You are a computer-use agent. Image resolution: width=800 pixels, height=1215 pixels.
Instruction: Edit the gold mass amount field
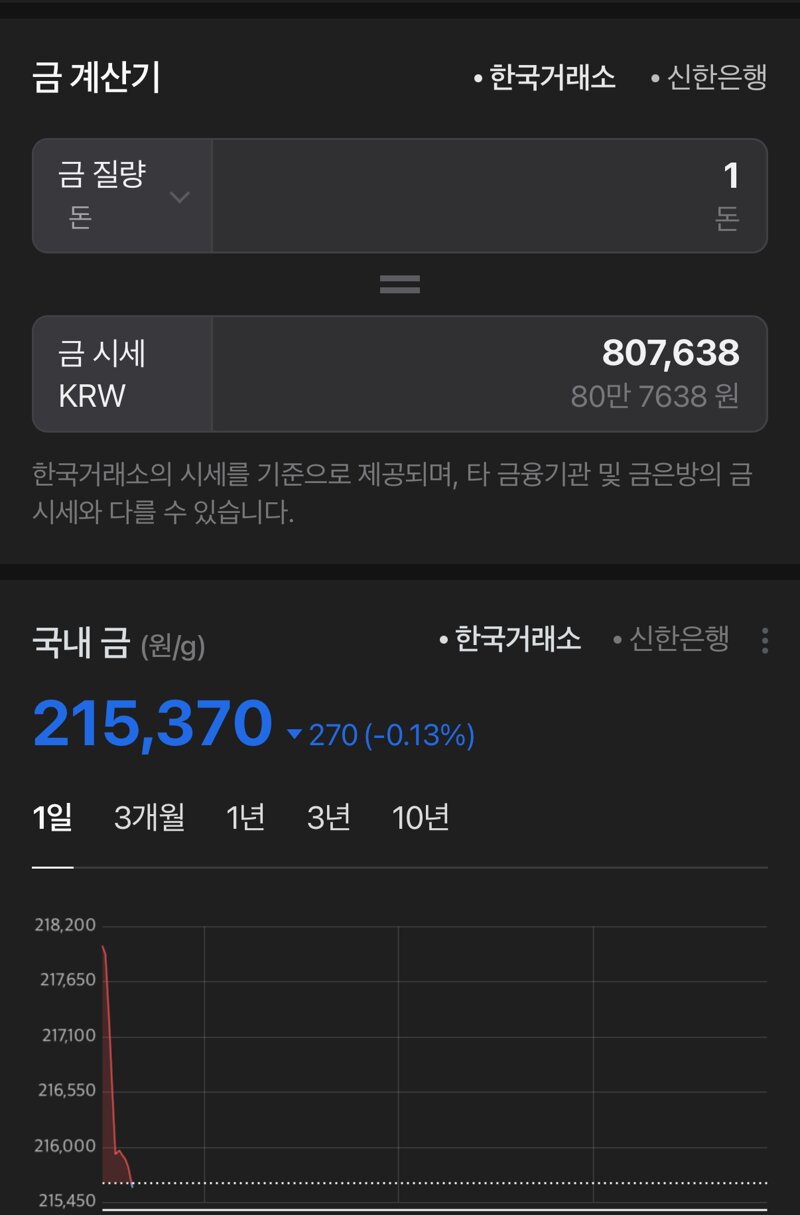tap(490, 195)
